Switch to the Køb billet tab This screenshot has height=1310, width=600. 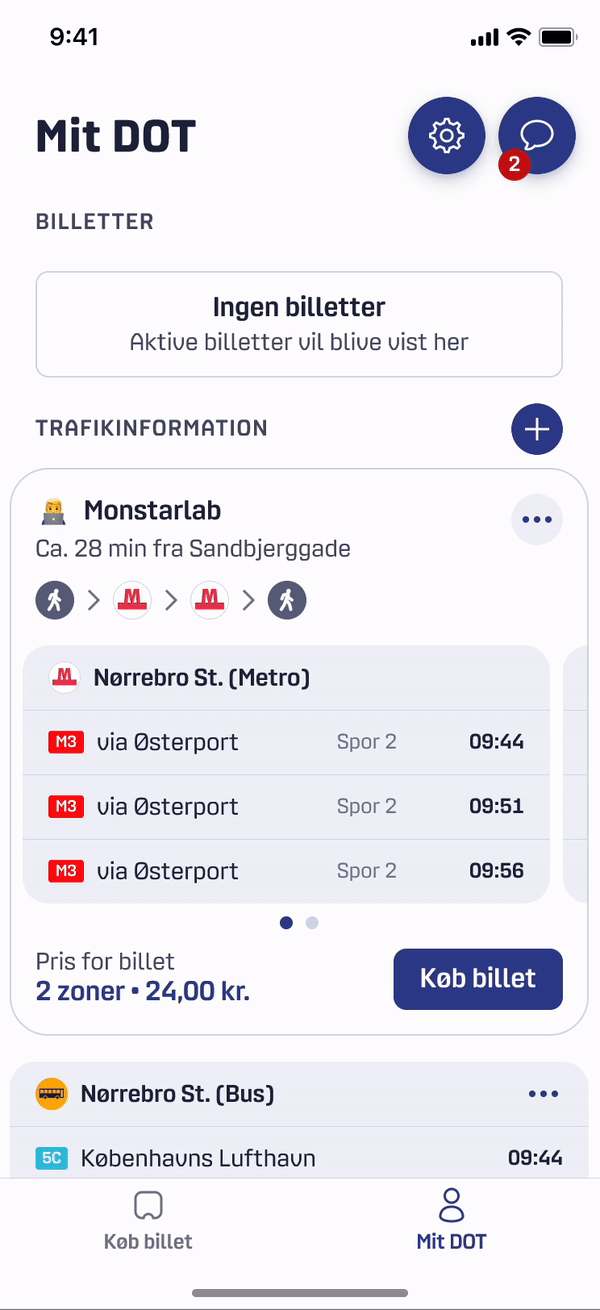(x=148, y=1221)
